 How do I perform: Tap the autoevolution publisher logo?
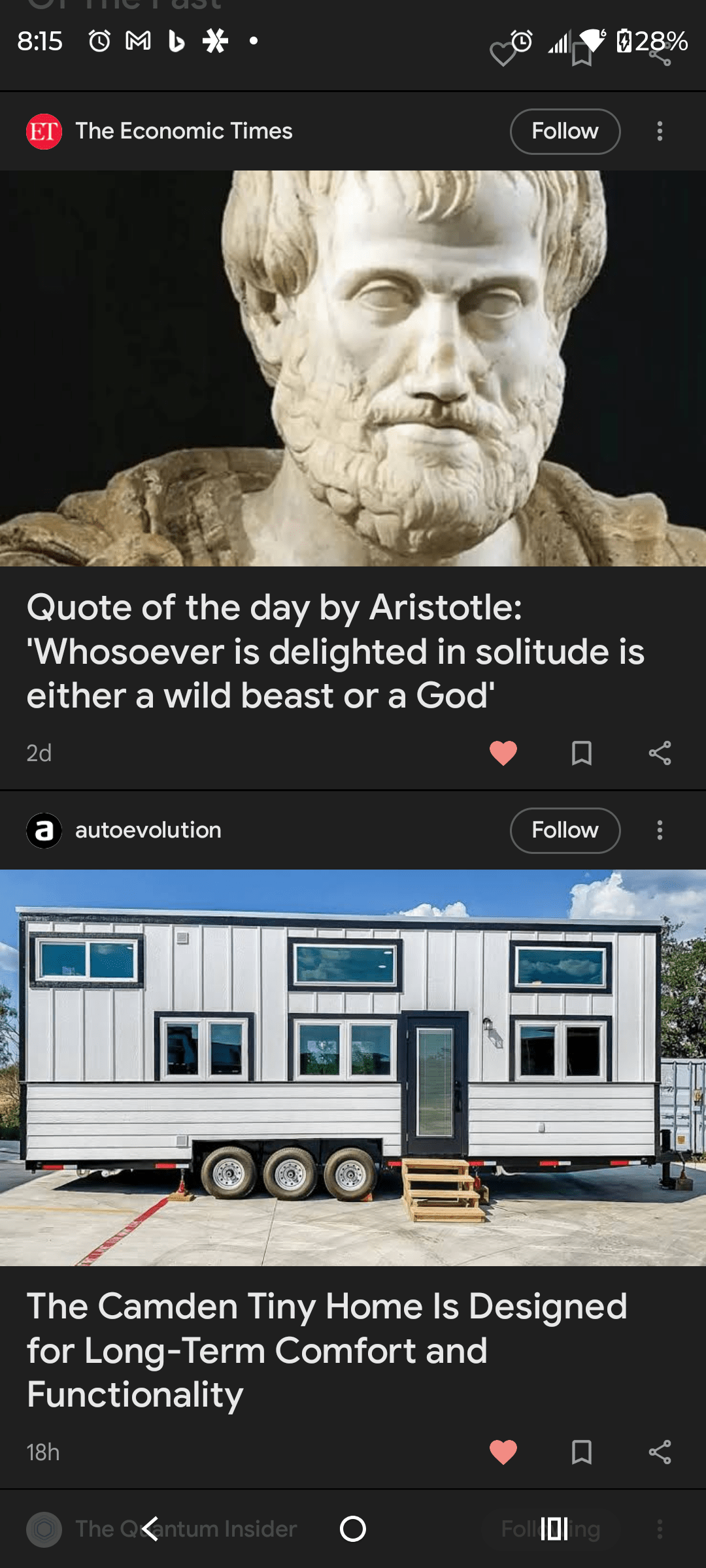(x=44, y=830)
